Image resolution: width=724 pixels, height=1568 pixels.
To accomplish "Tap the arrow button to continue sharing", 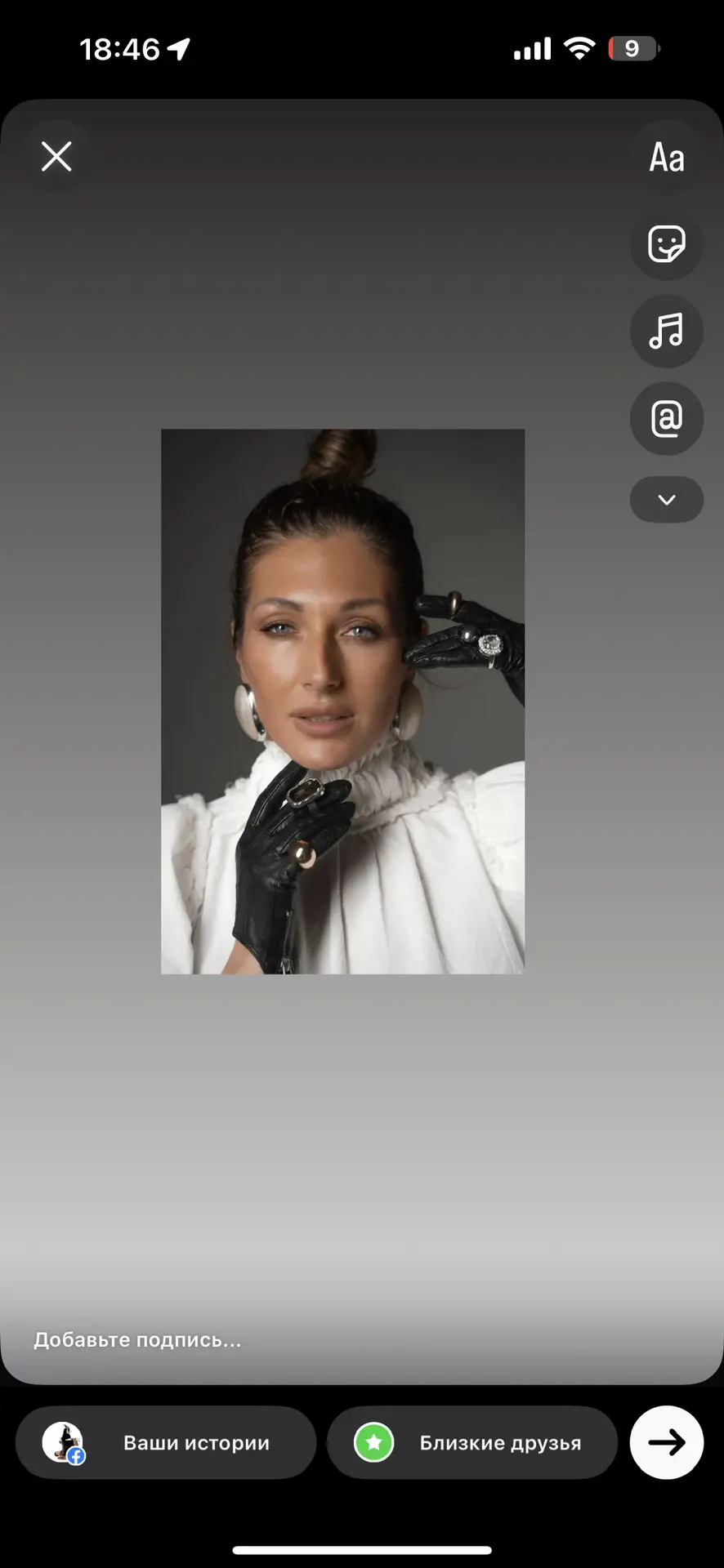I will (x=666, y=1443).
